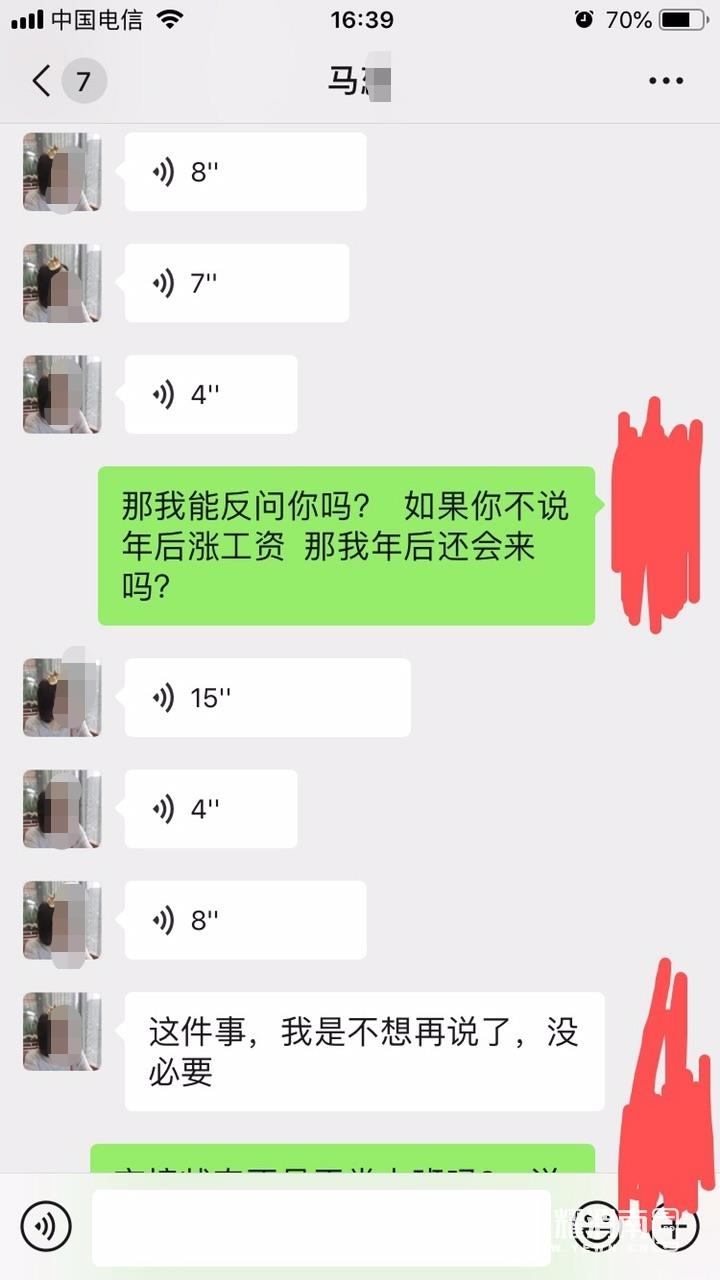
Task: Open sender's avatar beside the 这件事 message
Action: [x=62, y=1031]
